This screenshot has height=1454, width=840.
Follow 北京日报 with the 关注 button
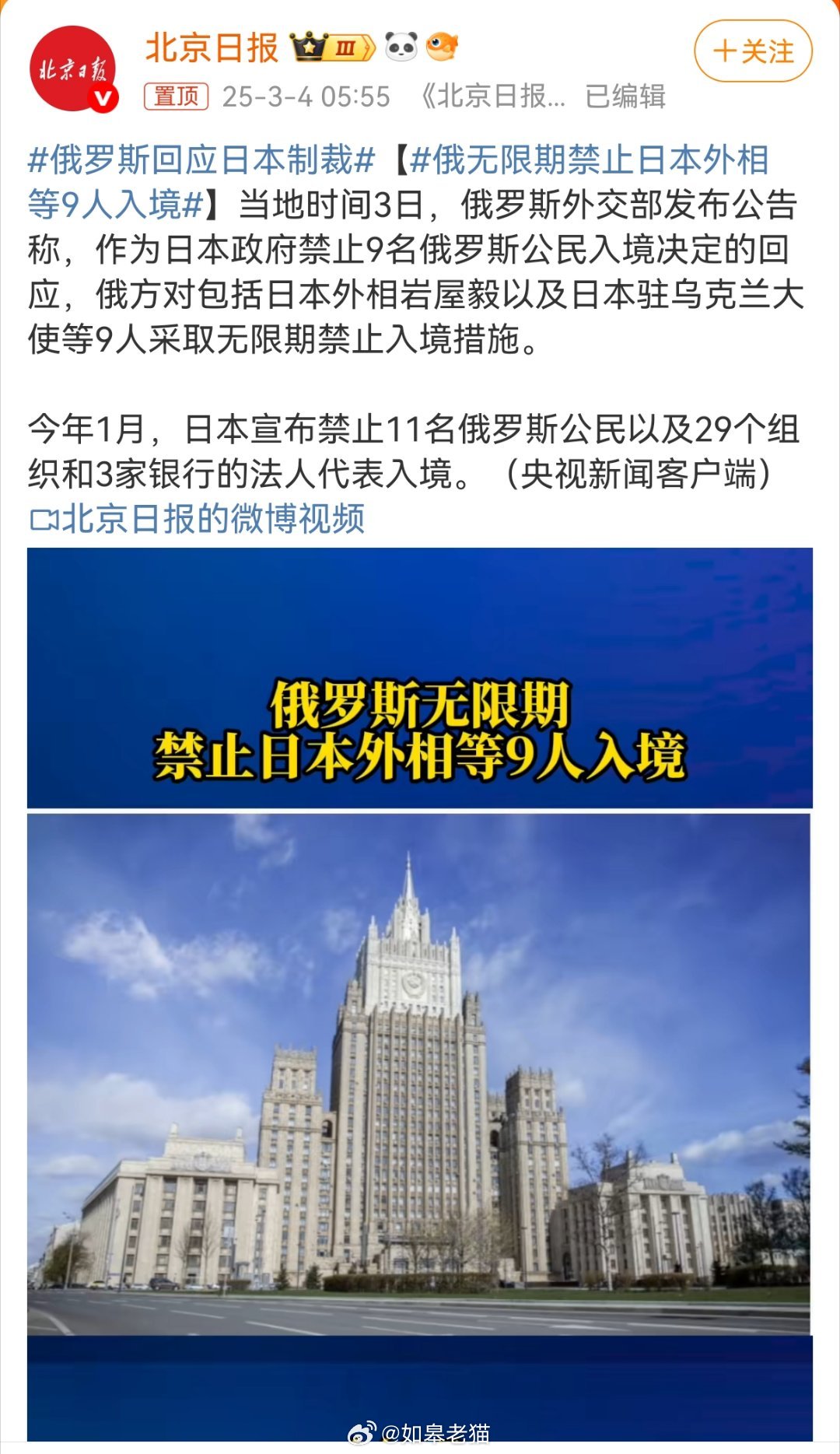pyautogui.click(x=753, y=51)
